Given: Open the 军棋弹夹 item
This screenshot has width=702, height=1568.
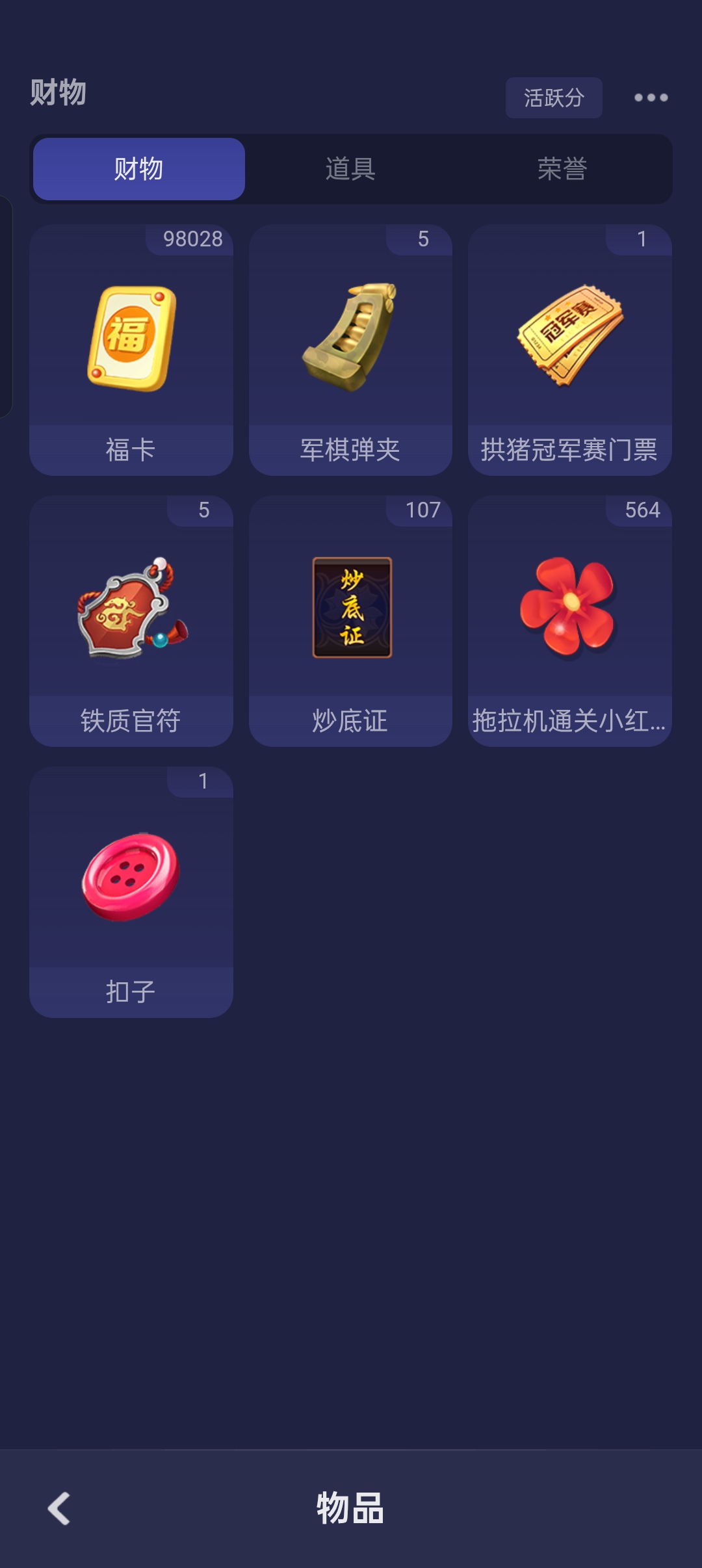Looking at the screenshot, I should click(350, 350).
